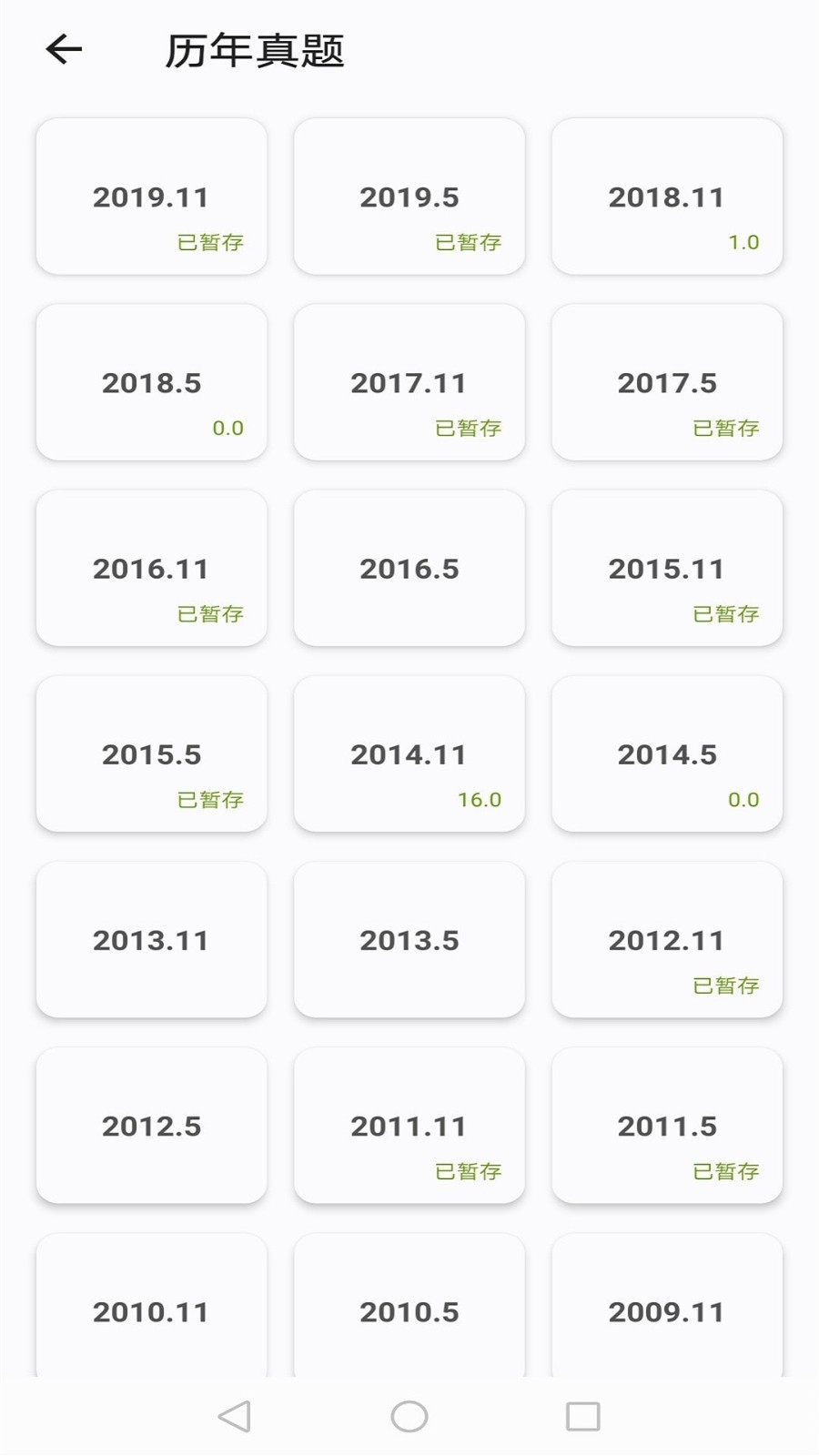Image resolution: width=819 pixels, height=1456 pixels.
Task: Select the 2014.5 exam card
Action: point(667,753)
